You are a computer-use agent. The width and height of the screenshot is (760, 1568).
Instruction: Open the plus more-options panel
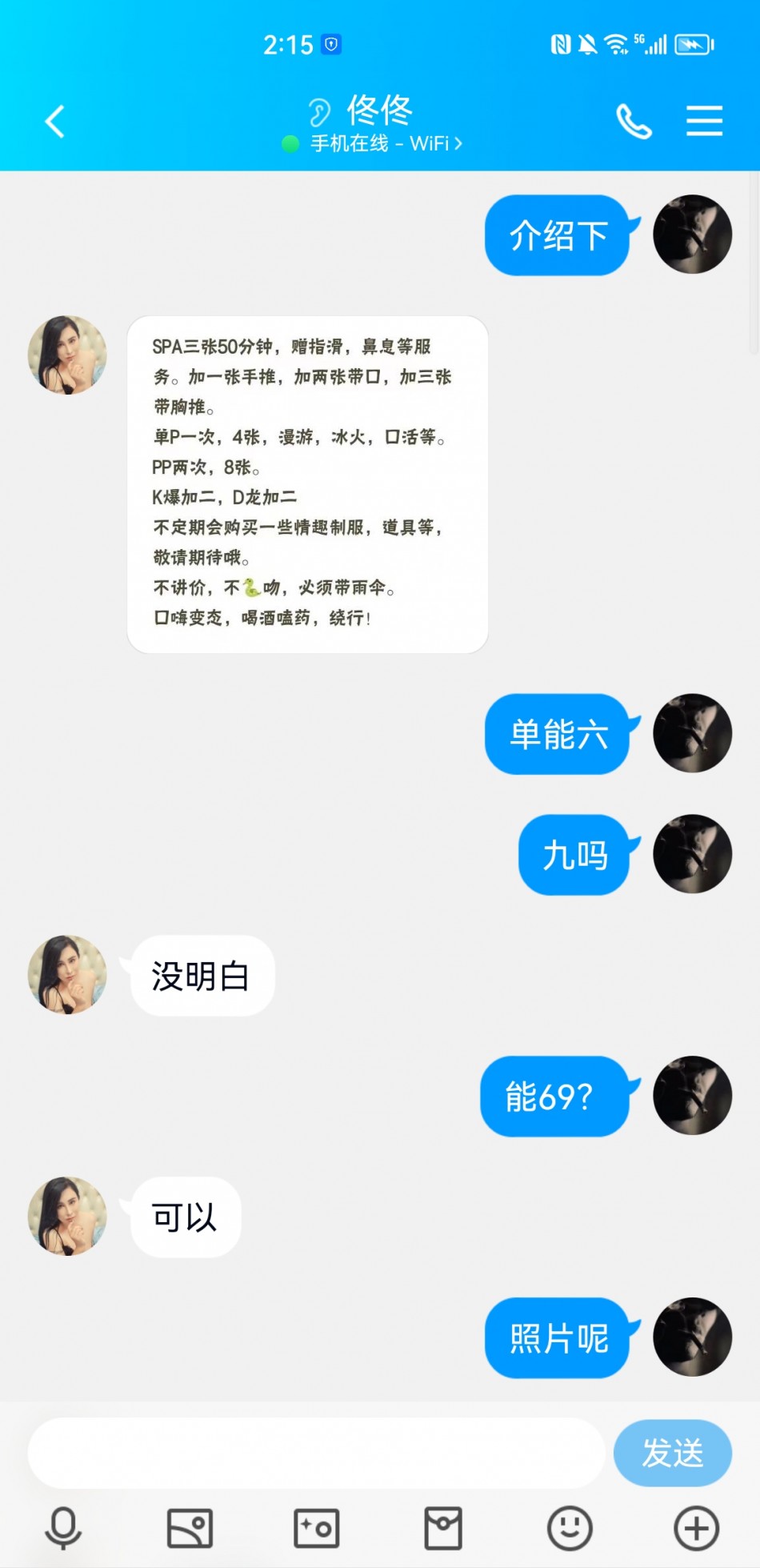click(696, 1528)
